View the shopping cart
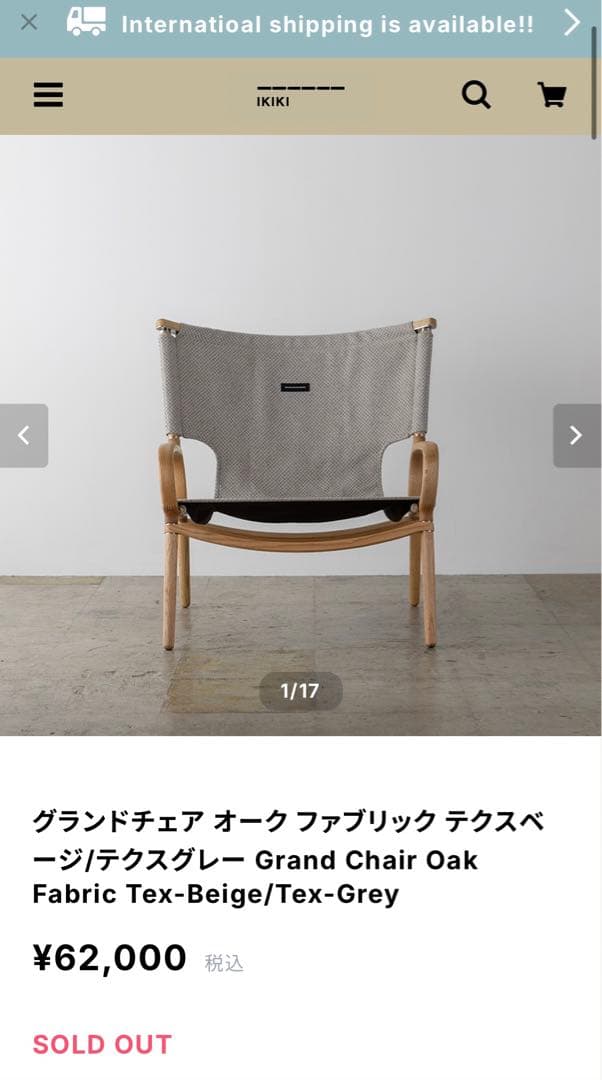602x1080 pixels. 552,95
